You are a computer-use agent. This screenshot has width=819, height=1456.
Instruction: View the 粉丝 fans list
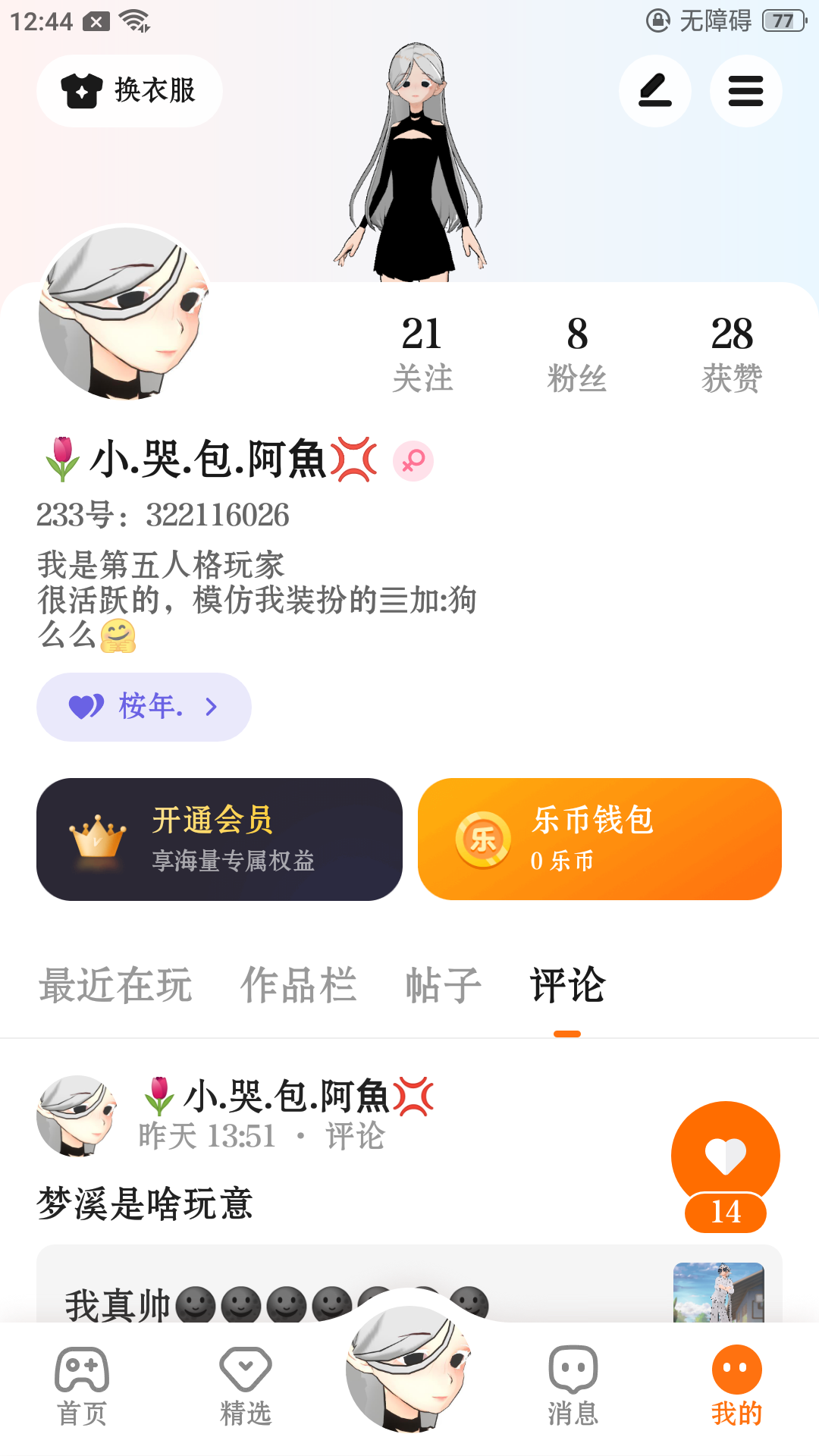[x=577, y=354]
